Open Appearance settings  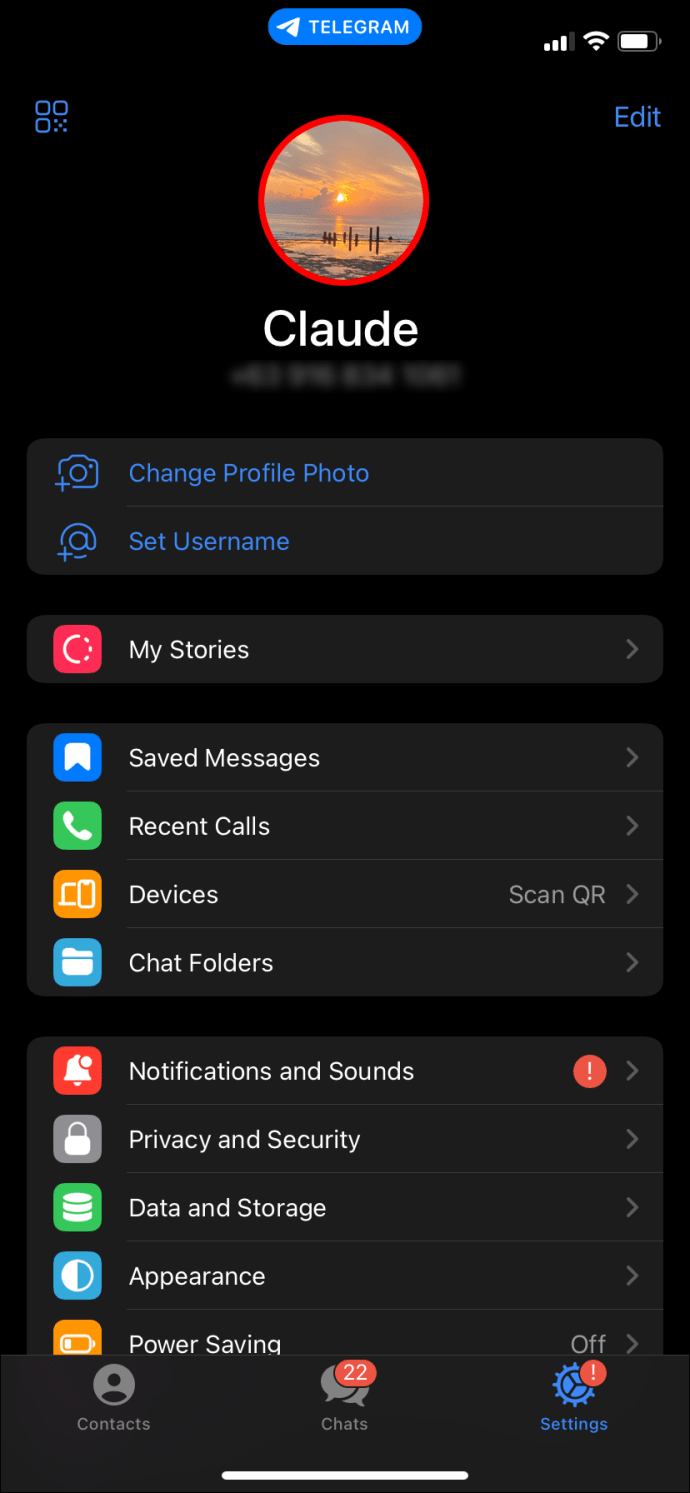click(344, 1276)
